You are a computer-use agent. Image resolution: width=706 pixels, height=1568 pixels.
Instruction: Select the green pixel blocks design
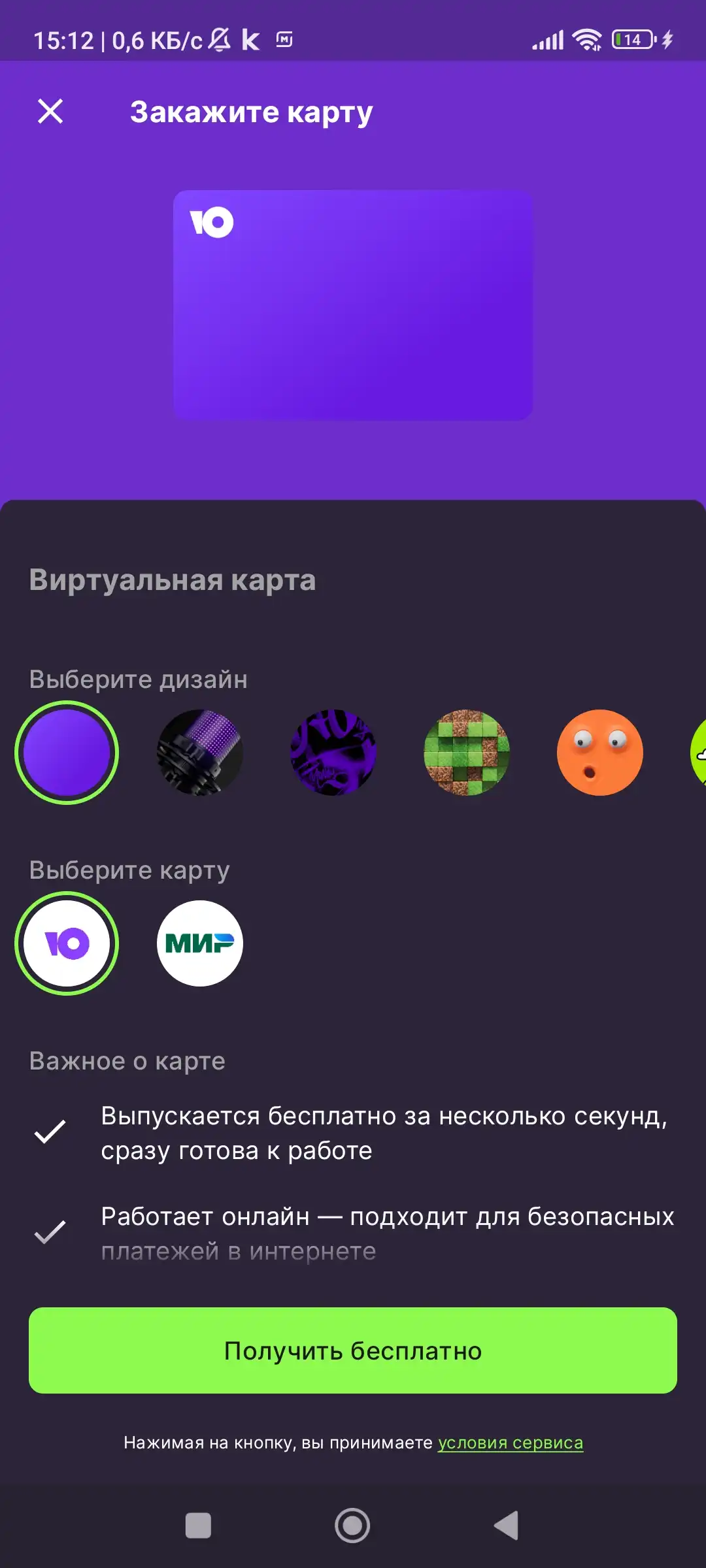(467, 753)
